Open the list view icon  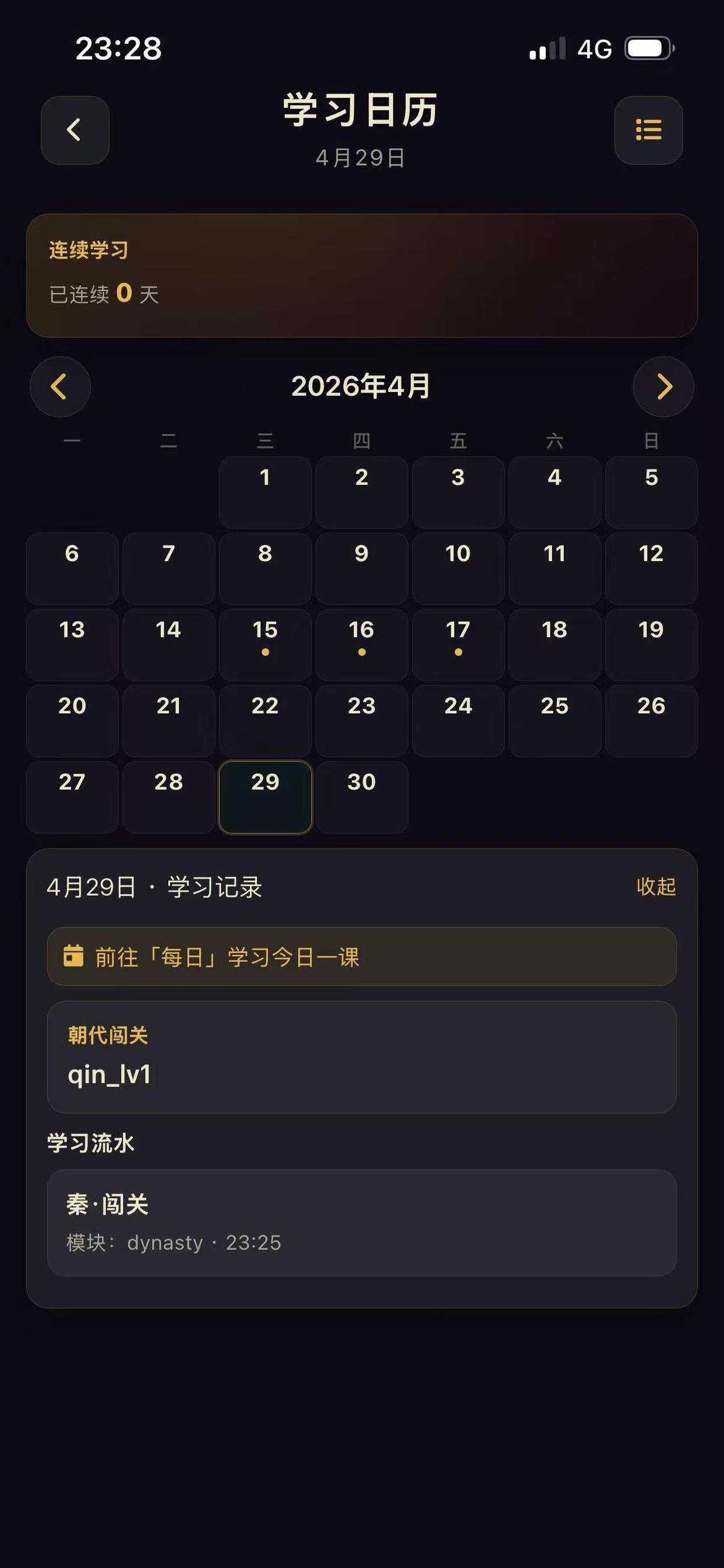pyautogui.click(x=648, y=130)
